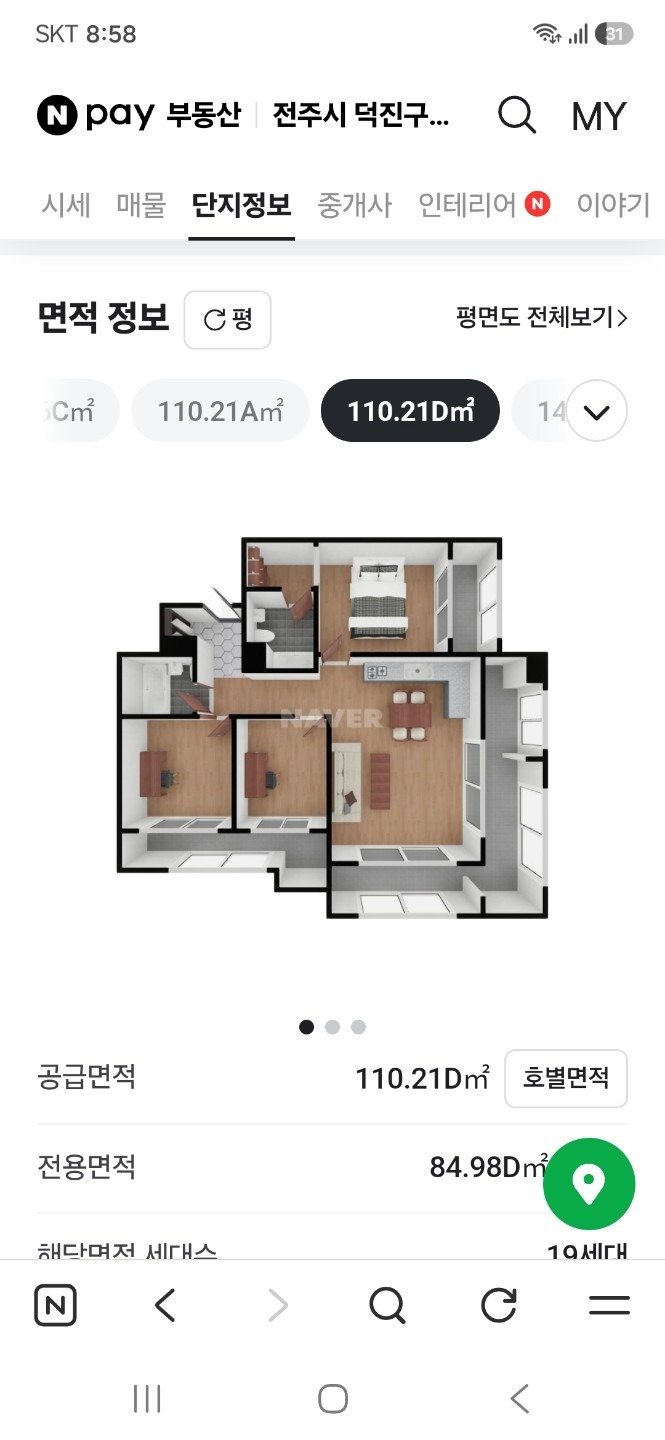Open the green map location button
Viewport: 665px width, 1440px height.
pos(589,1184)
